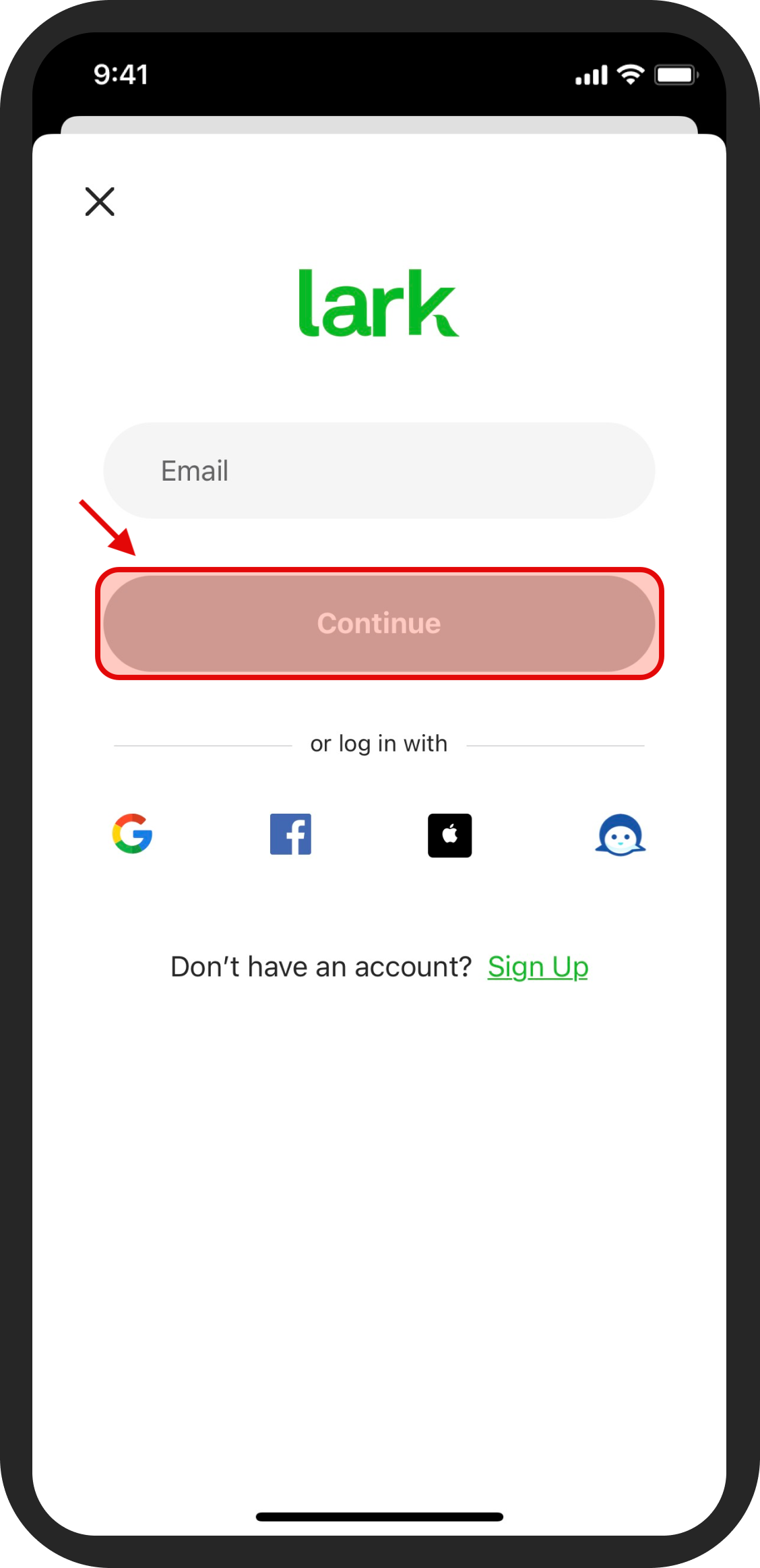Log in with Apple
Screen dimensions: 760x1568
(449, 835)
